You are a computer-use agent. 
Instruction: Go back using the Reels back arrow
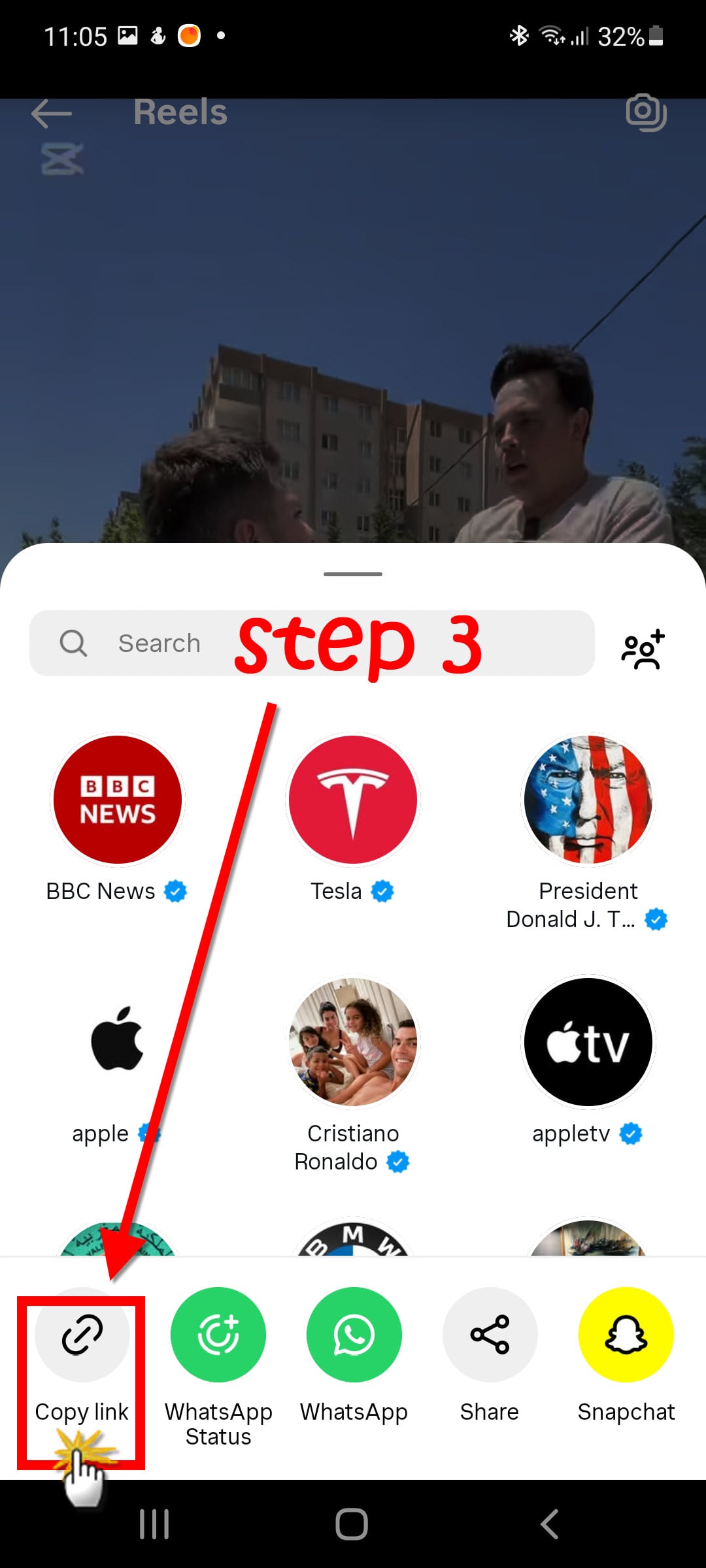[x=52, y=114]
